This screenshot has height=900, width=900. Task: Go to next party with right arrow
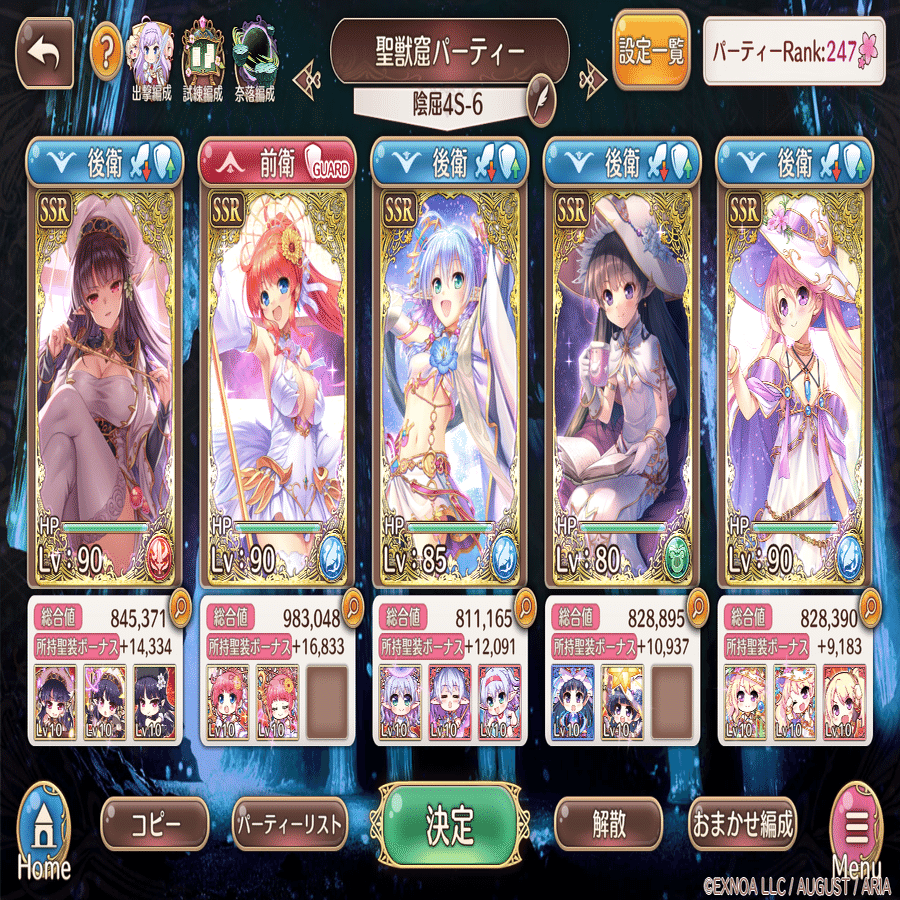591,79
